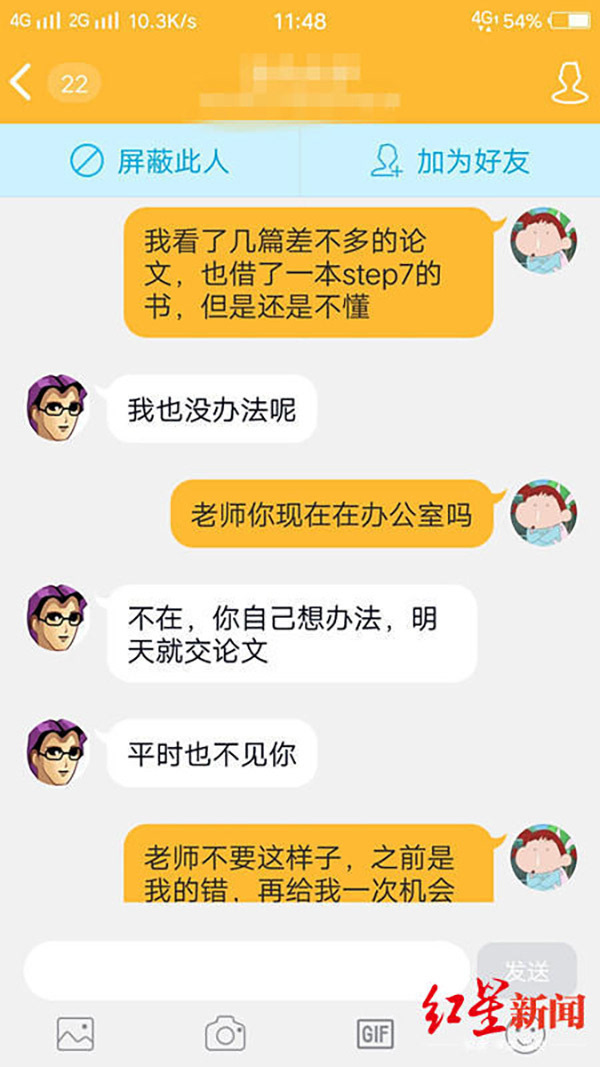This screenshot has width=600, height=1067.
Task: Block this person via 屏蔽此人
Action: pos(150,161)
